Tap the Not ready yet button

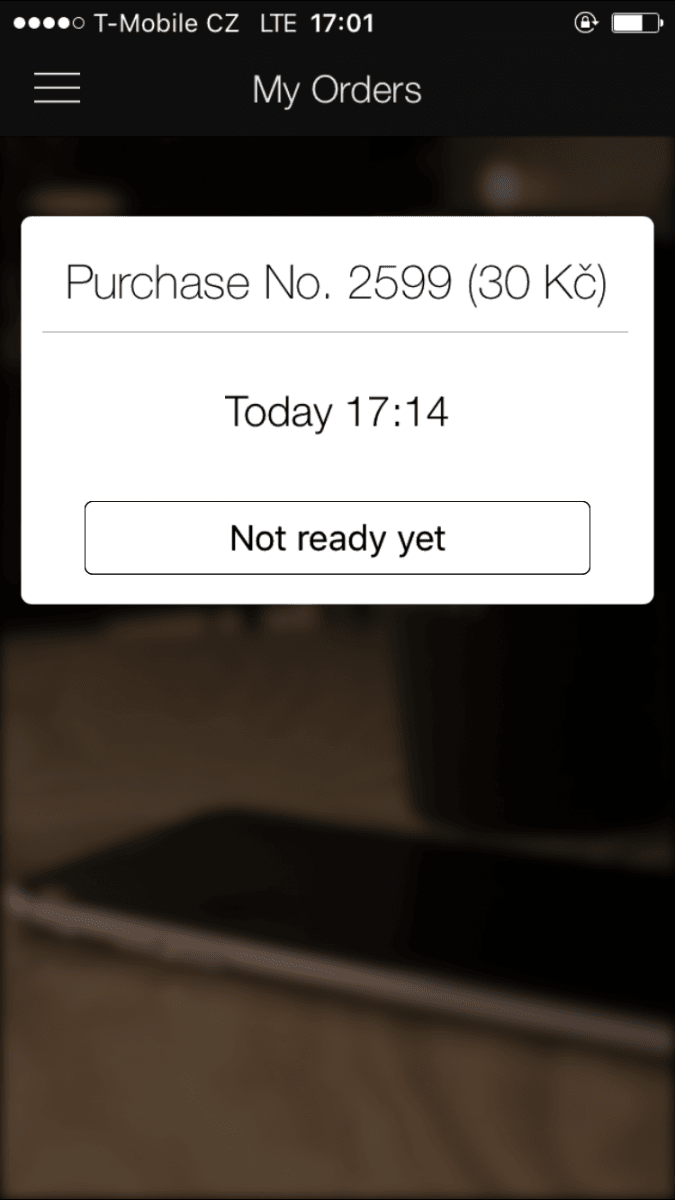point(337,538)
